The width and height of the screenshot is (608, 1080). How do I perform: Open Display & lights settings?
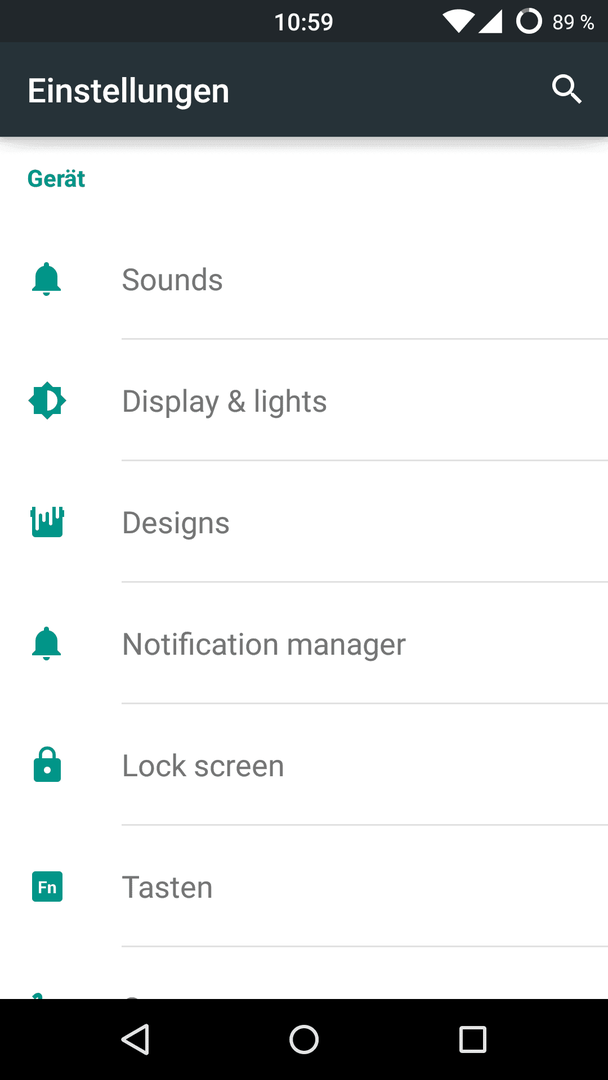click(x=304, y=401)
